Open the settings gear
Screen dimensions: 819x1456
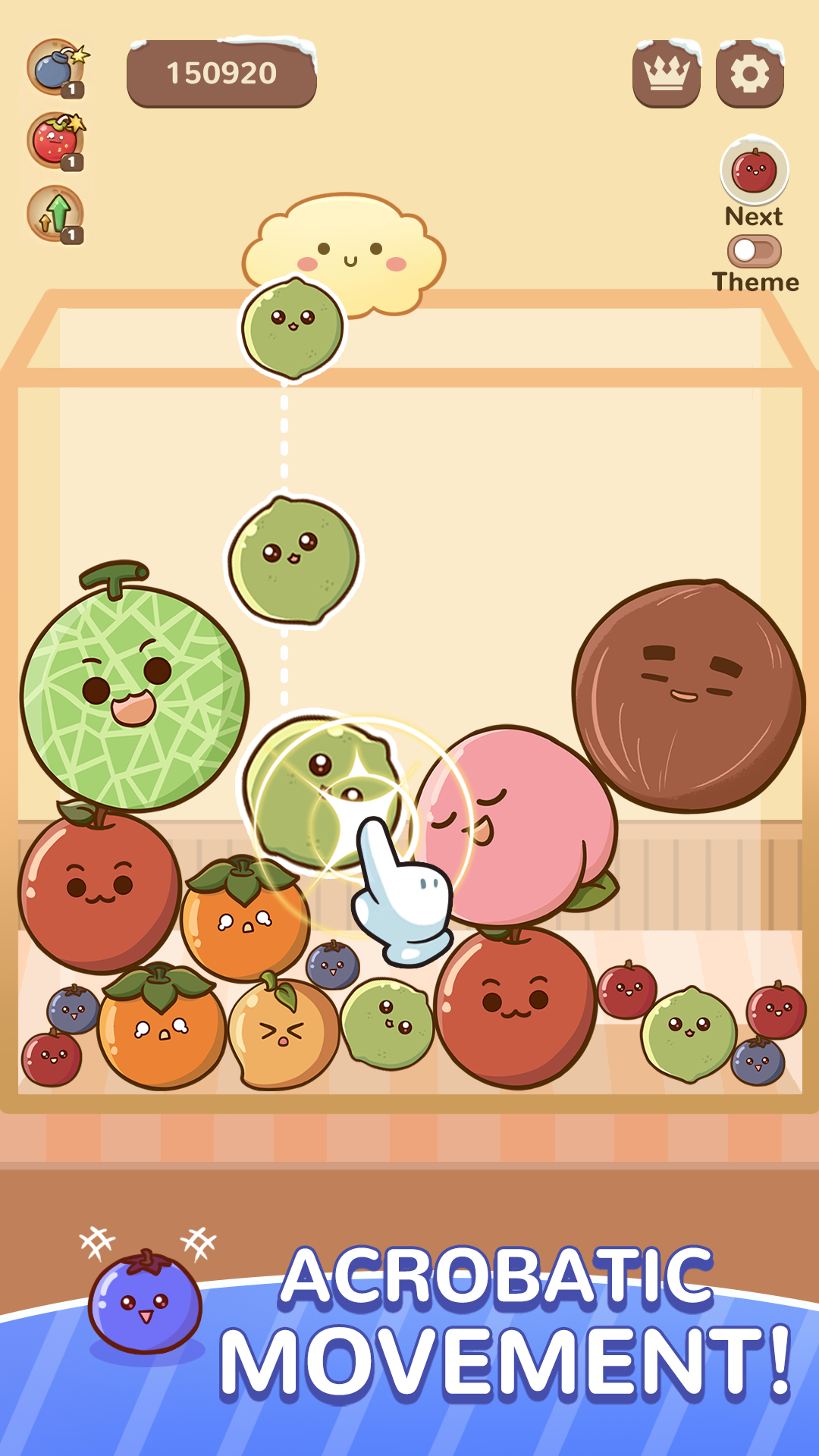[751, 72]
